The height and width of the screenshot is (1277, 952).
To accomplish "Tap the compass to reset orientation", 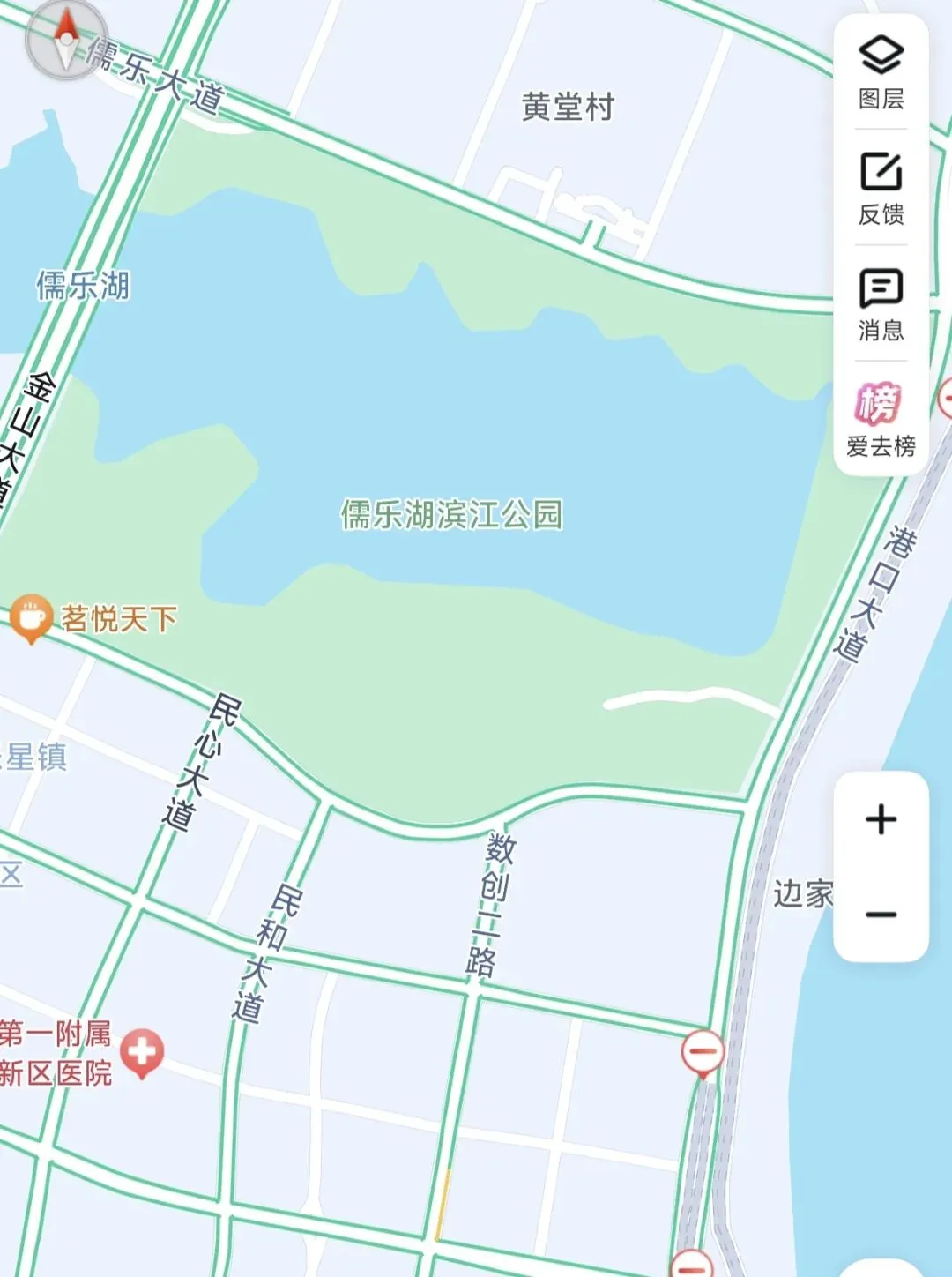I will (67, 40).
